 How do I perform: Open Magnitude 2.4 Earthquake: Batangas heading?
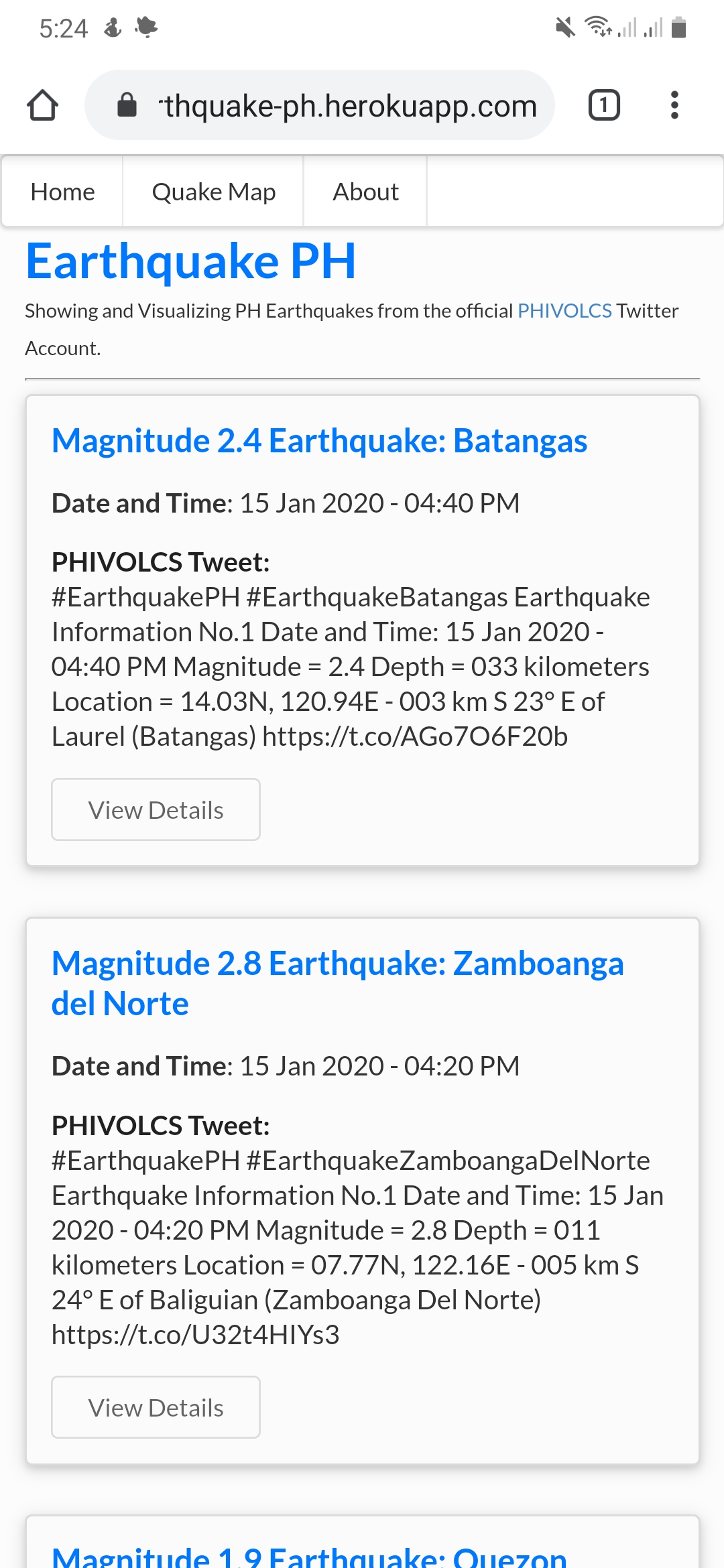320,441
